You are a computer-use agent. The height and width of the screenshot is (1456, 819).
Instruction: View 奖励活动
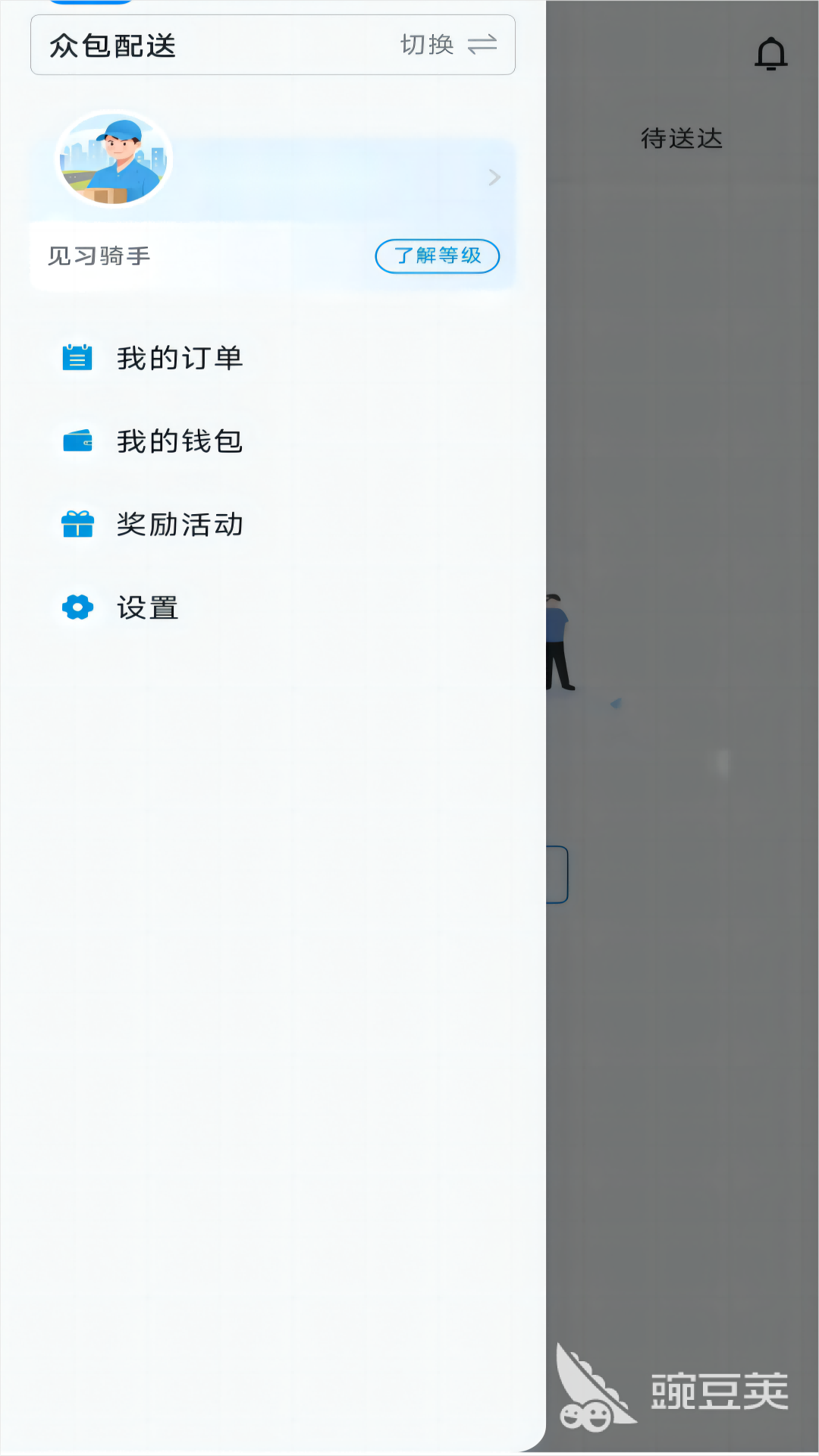tap(179, 525)
